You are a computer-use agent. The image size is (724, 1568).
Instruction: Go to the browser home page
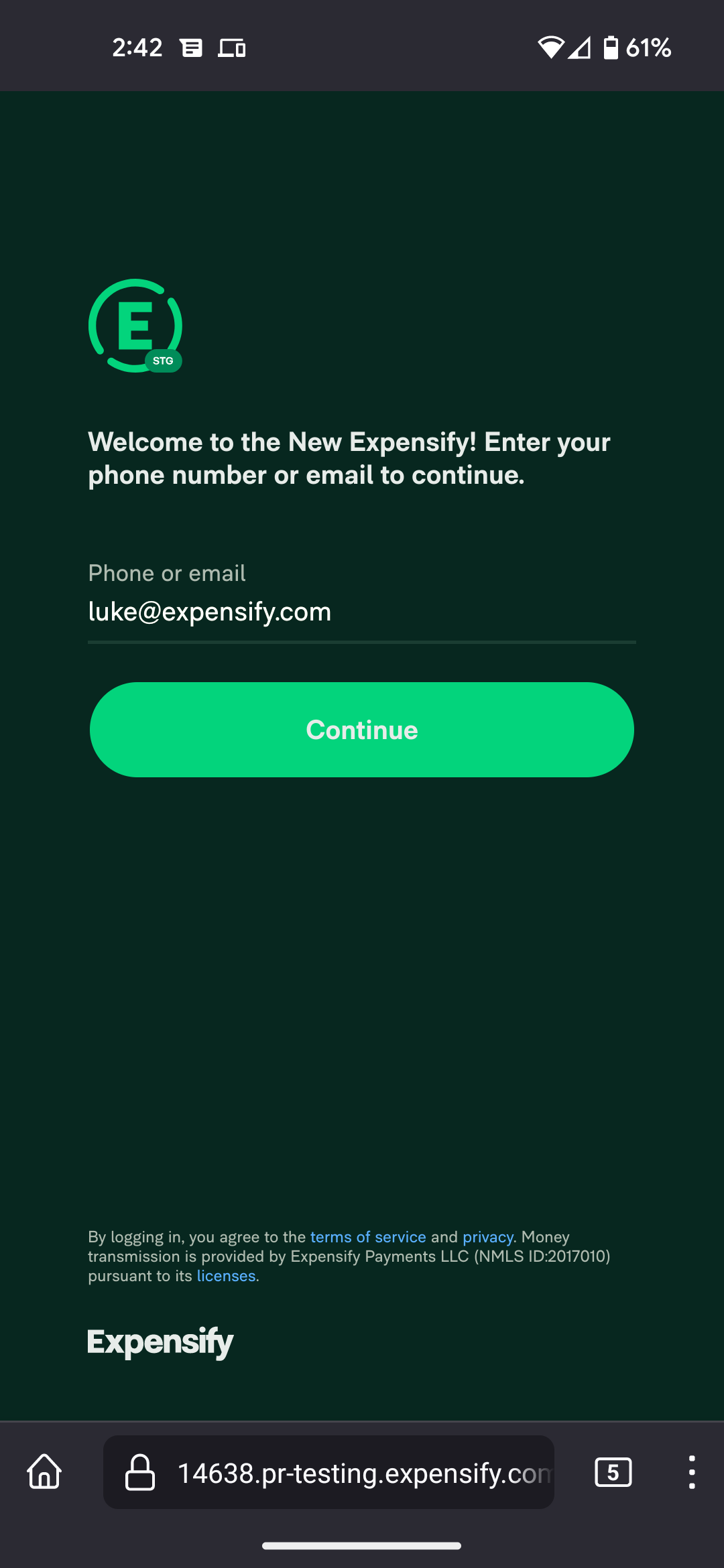(44, 1472)
